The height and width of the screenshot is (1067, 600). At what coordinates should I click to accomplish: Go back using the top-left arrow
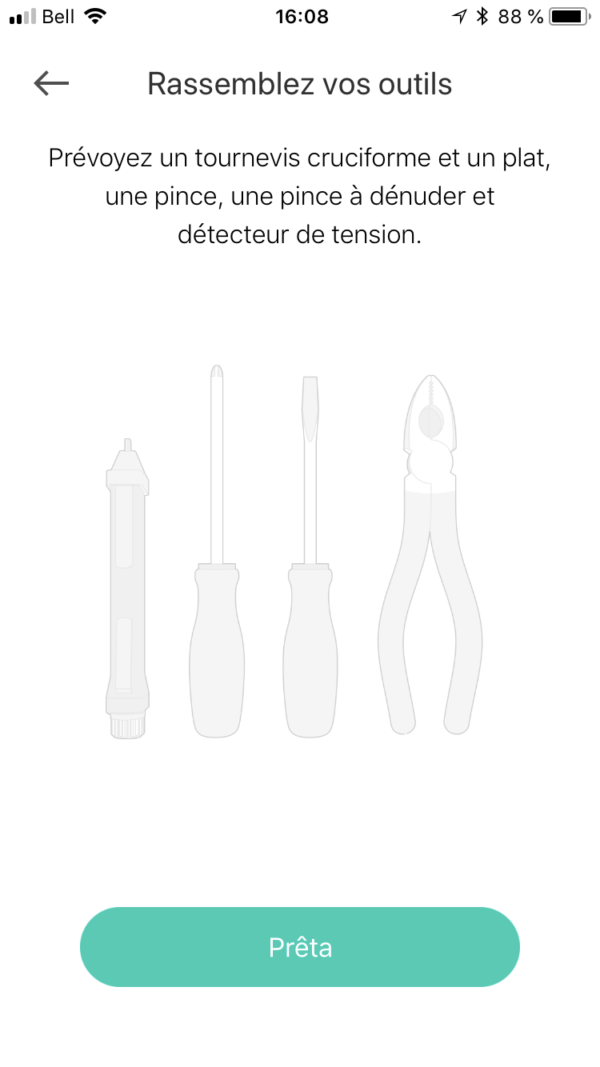tap(51, 83)
